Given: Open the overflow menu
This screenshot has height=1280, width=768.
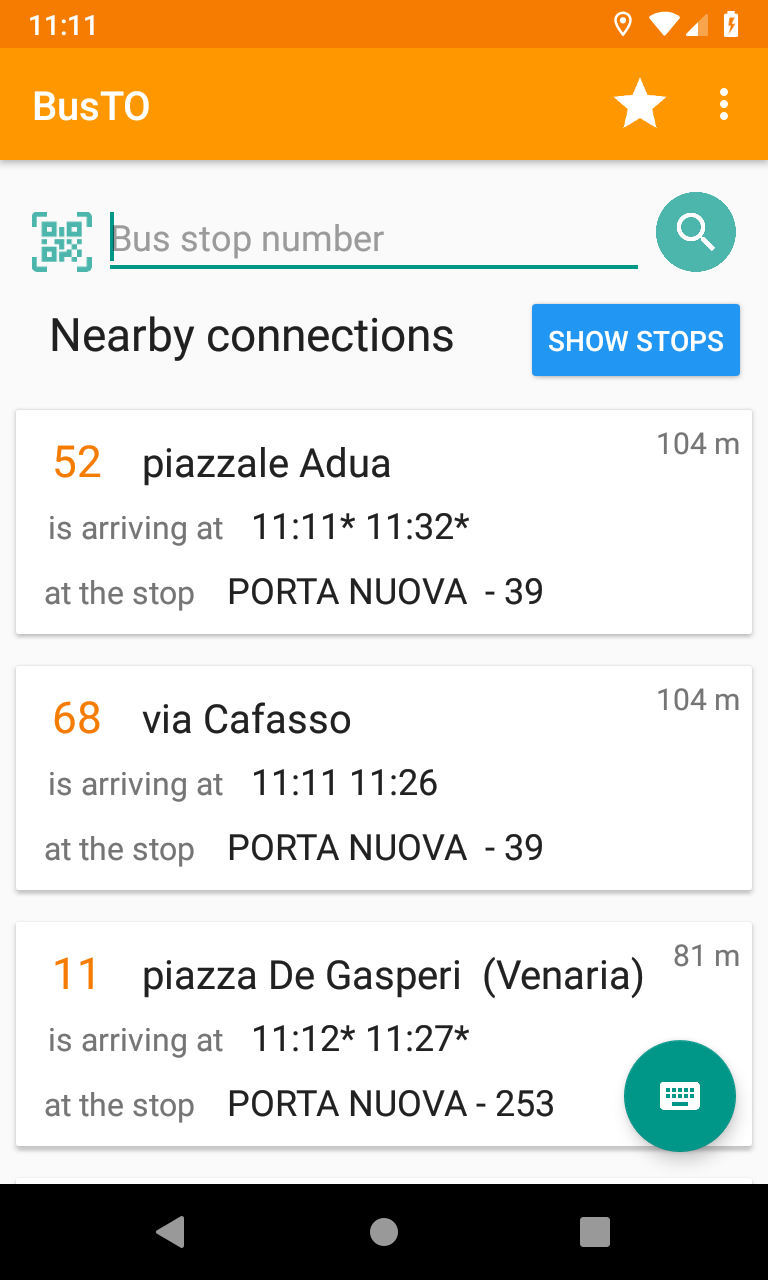Looking at the screenshot, I should coord(724,104).
